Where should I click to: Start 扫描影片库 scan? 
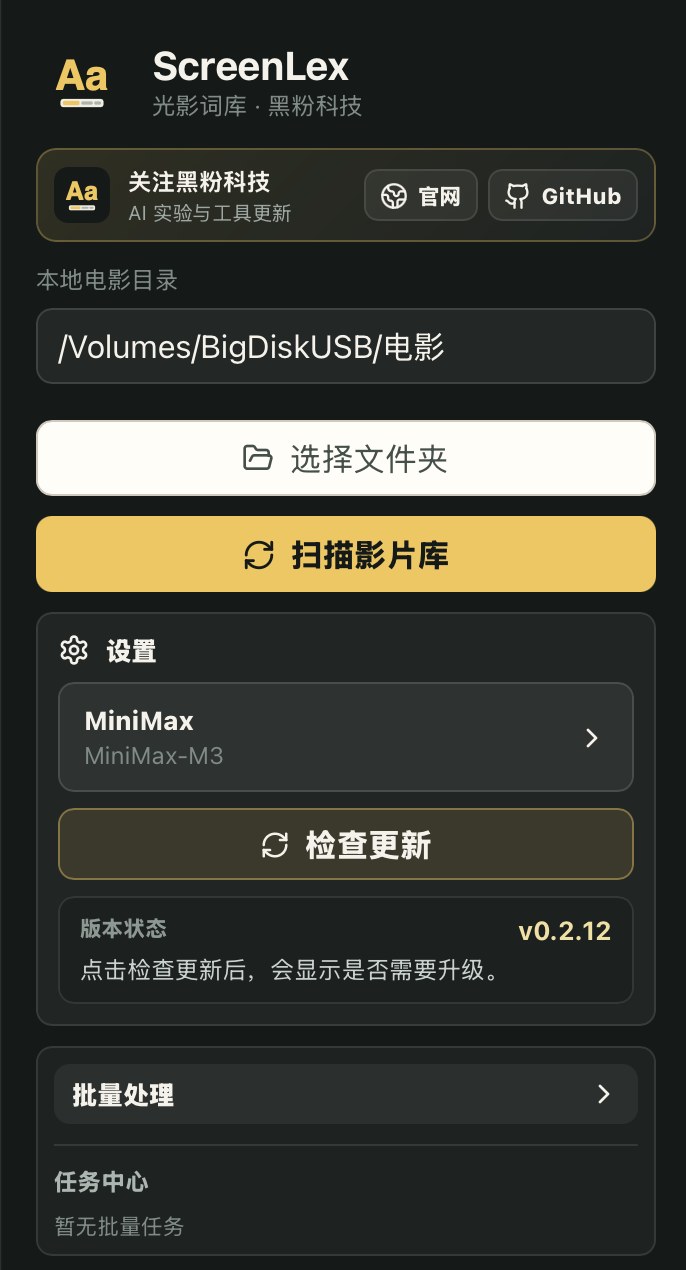[x=346, y=554]
